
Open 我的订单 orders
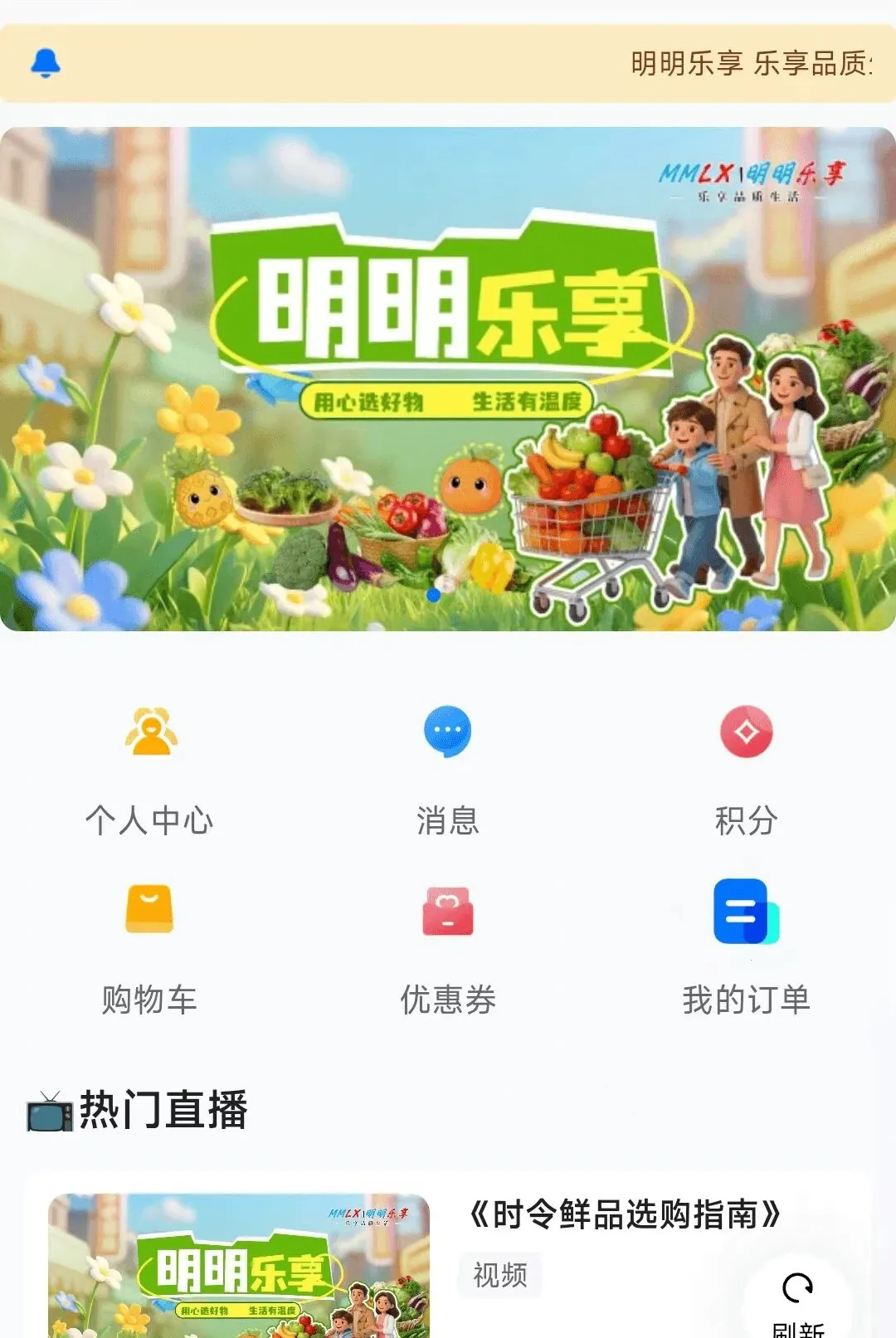click(747, 950)
